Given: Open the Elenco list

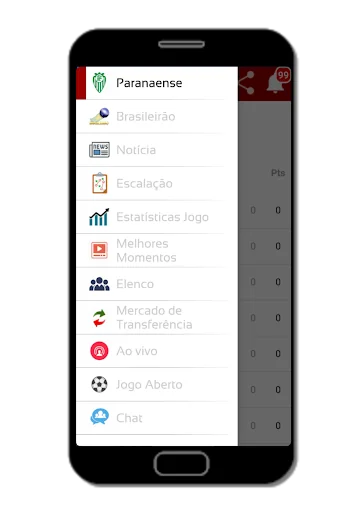Looking at the screenshot, I should pyautogui.click(x=157, y=284).
